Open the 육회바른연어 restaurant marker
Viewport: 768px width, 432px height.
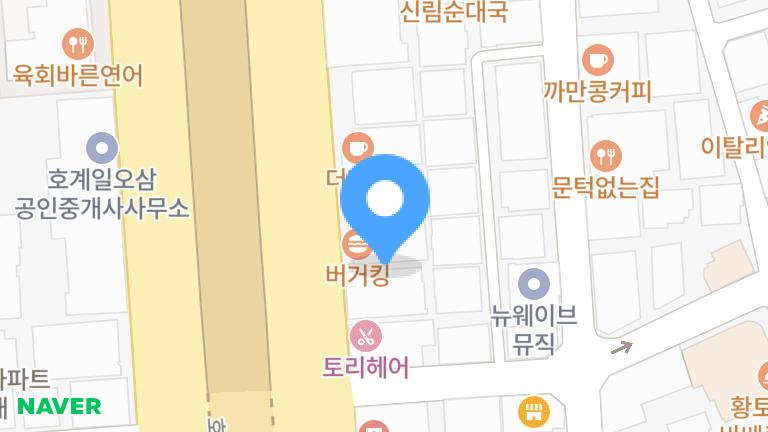(78, 44)
